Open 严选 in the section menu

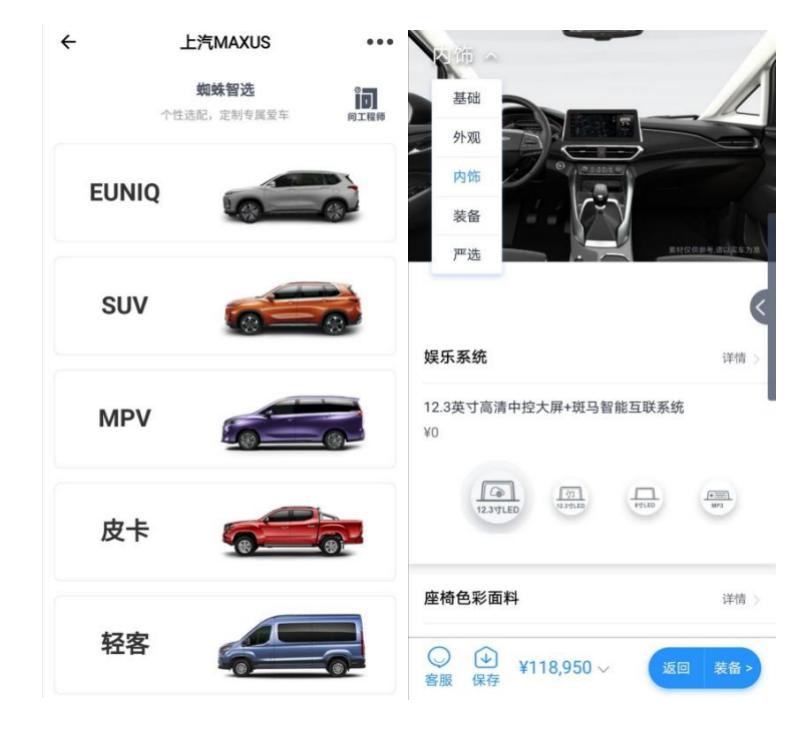[466, 253]
